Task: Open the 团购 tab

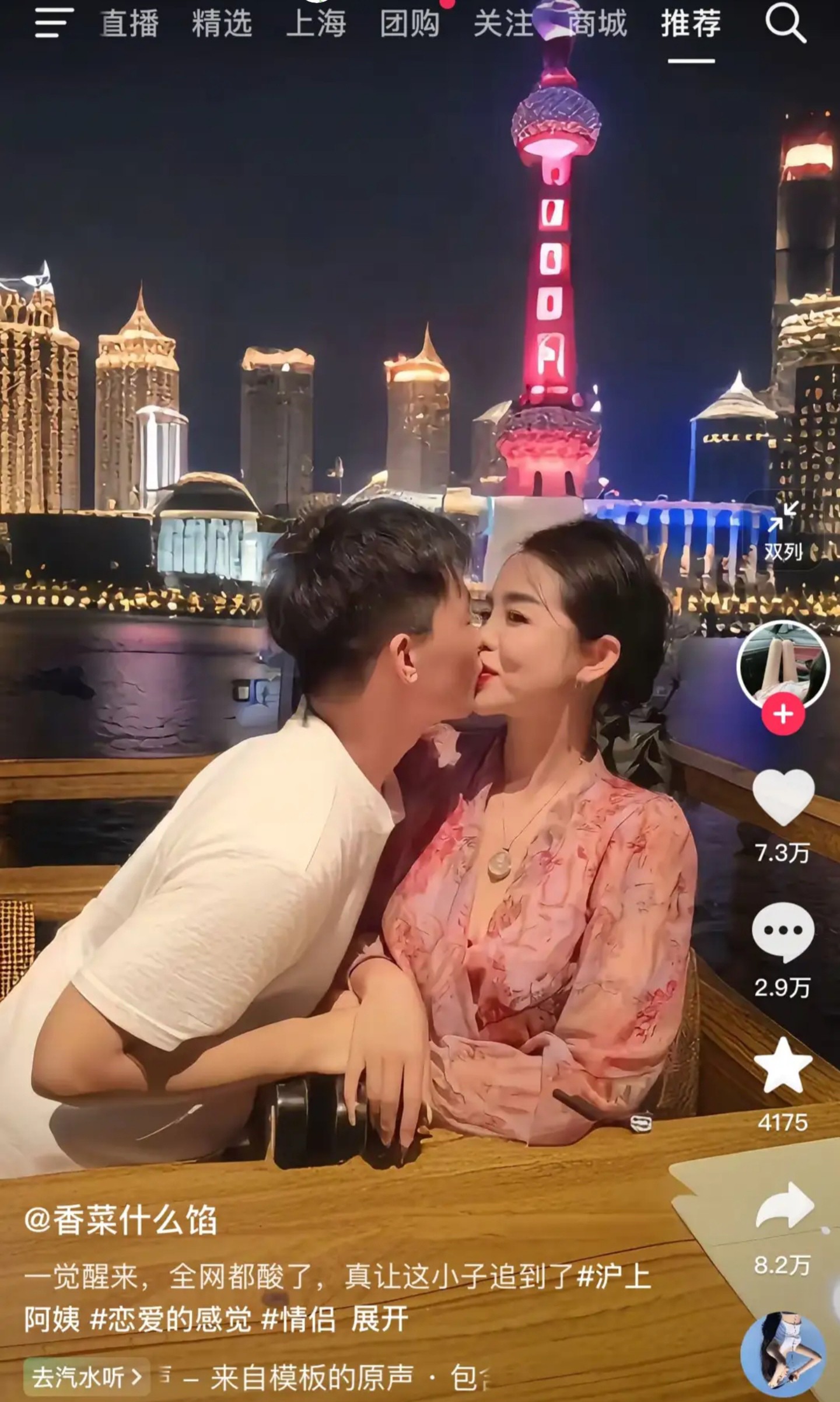Action: coord(410,24)
